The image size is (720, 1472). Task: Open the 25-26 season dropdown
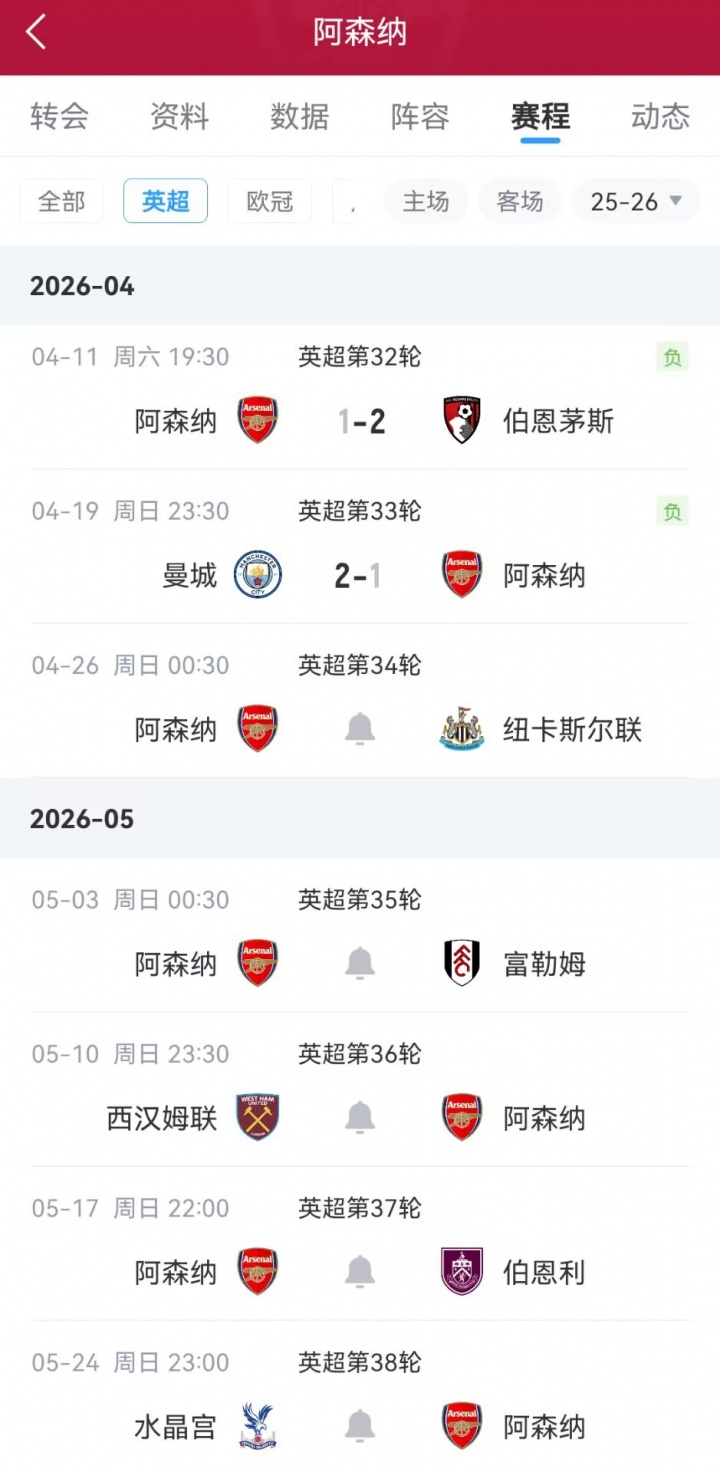click(636, 201)
